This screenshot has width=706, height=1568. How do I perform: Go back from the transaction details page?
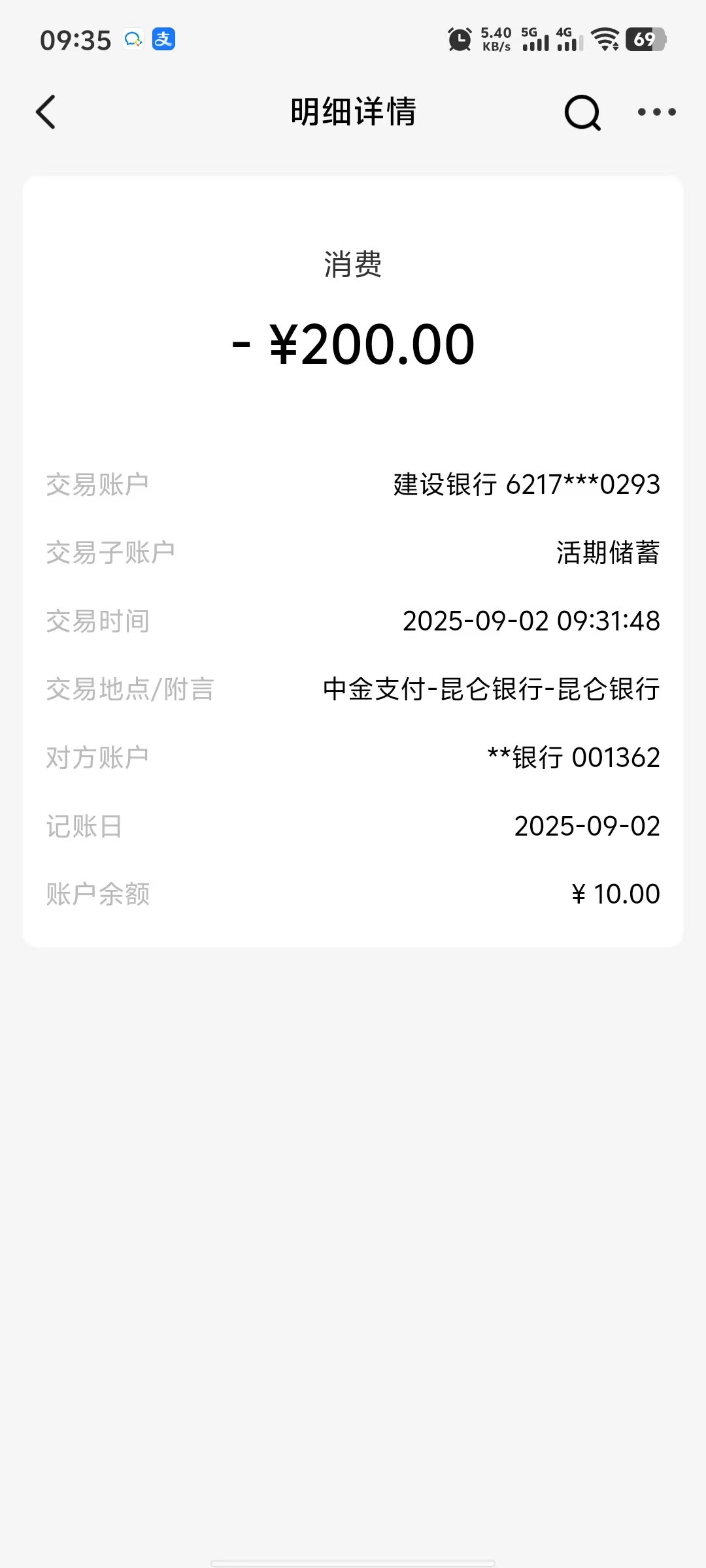click(x=46, y=112)
